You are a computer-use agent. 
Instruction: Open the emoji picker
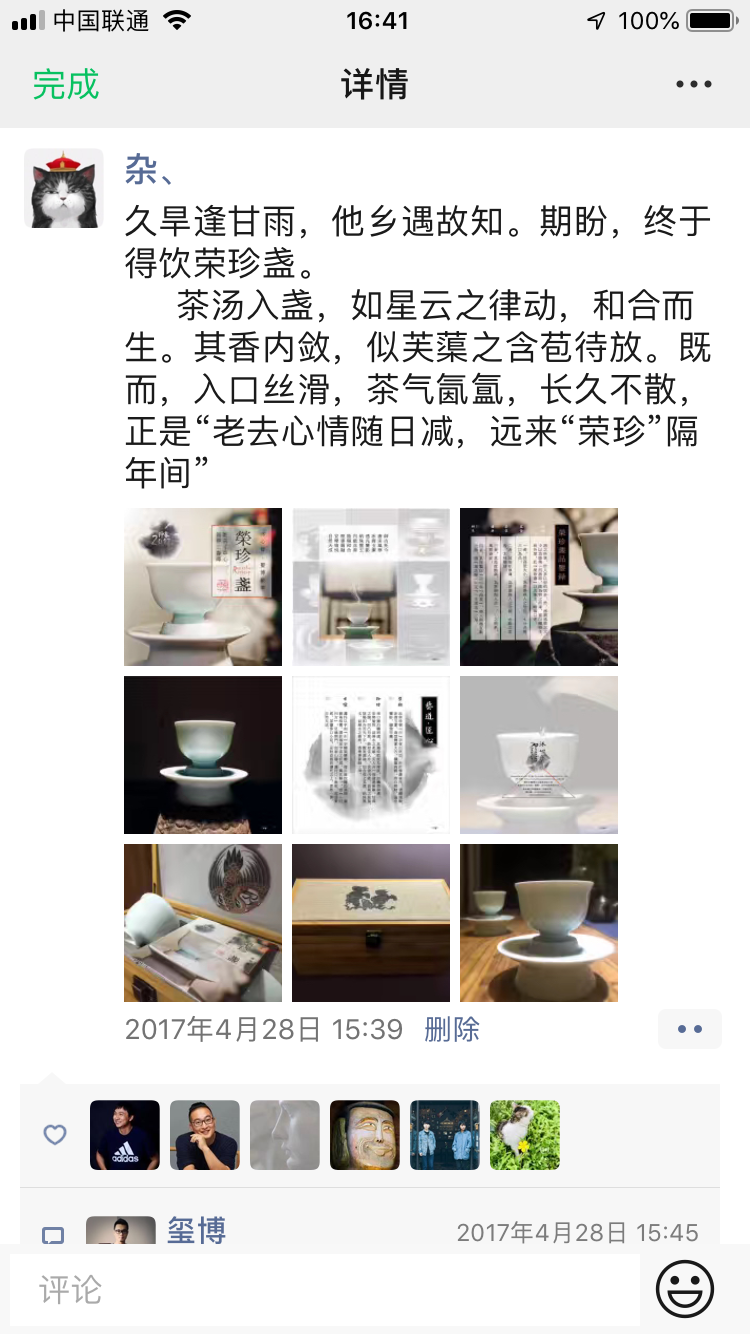tap(685, 1289)
